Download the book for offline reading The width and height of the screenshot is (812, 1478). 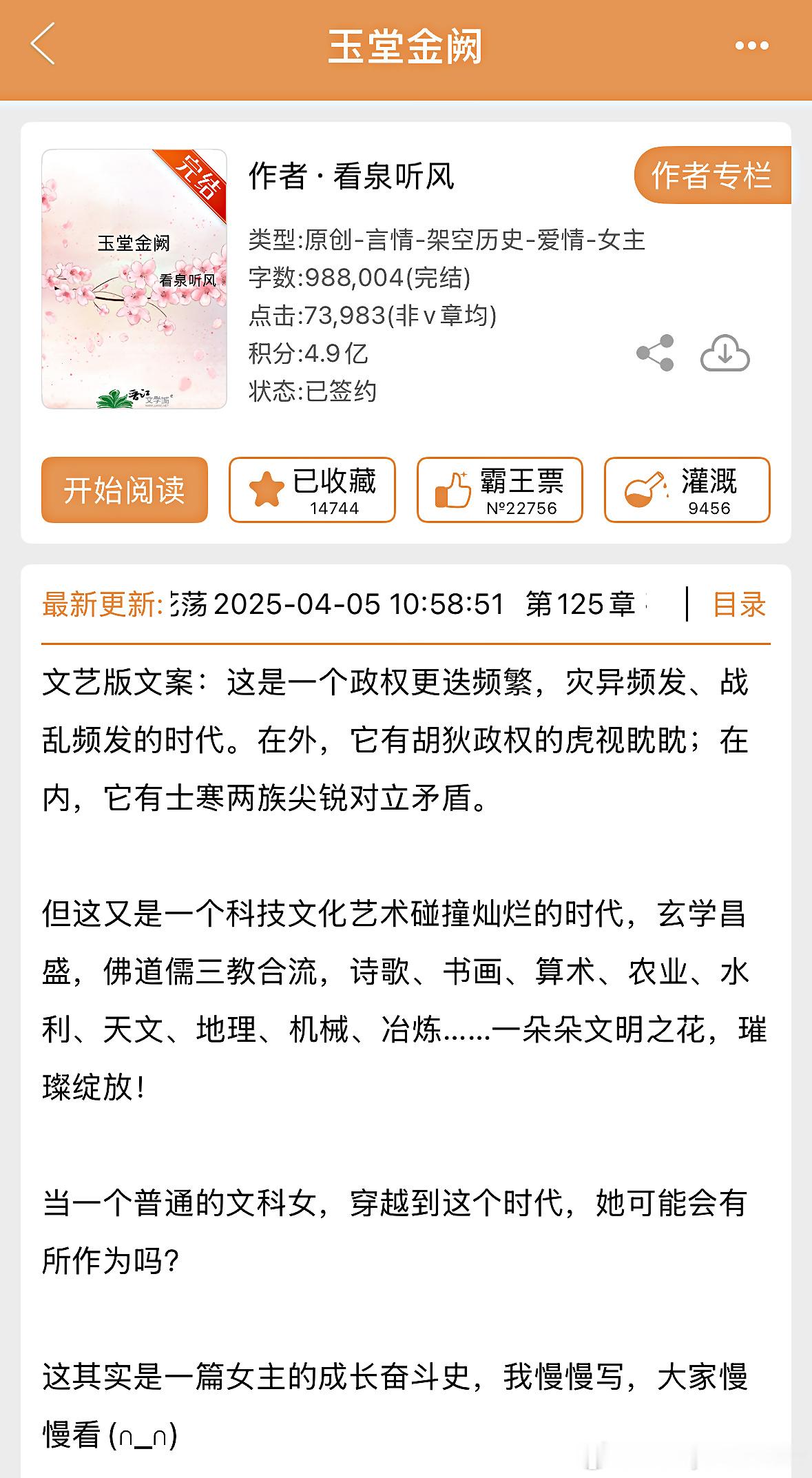tap(725, 353)
